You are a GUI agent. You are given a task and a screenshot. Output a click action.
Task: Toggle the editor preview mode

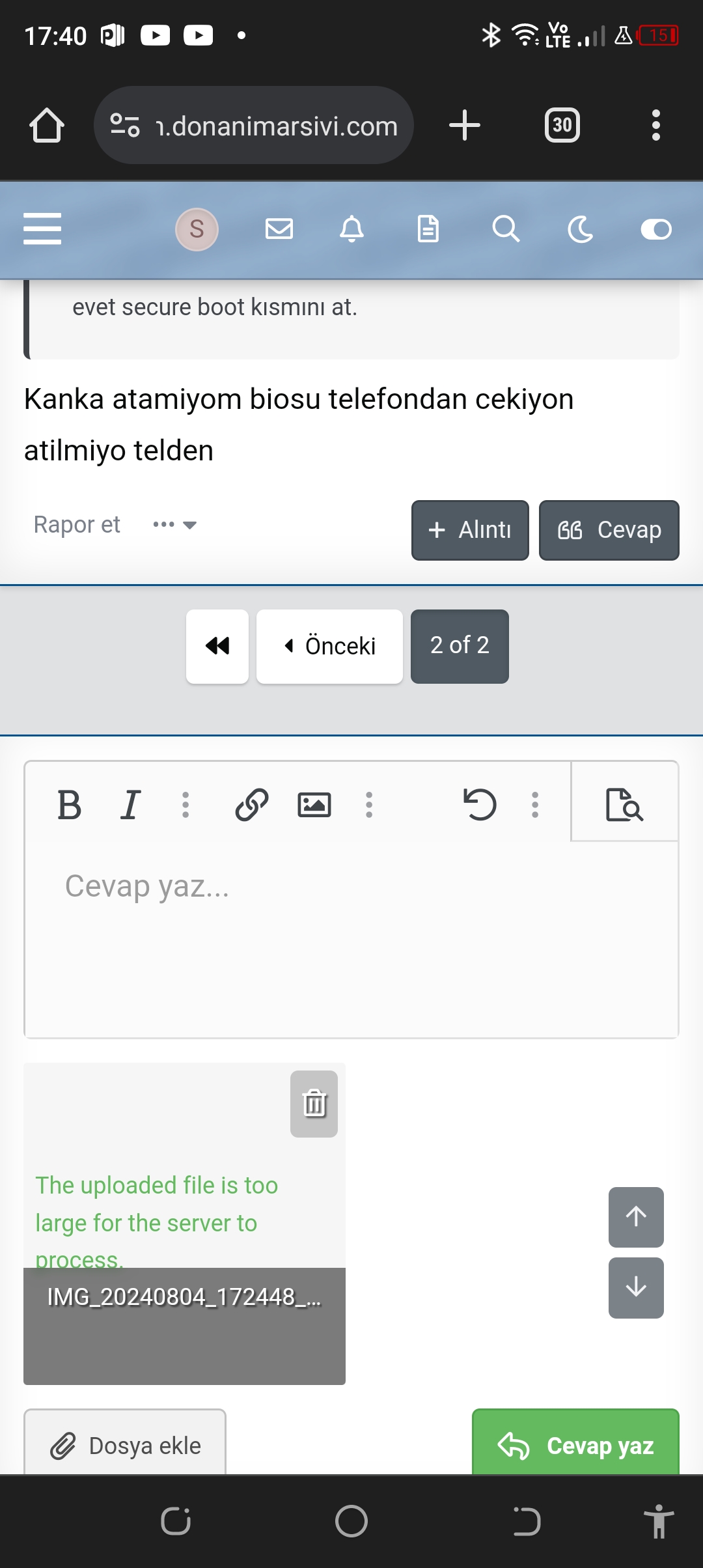pyautogui.click(x=625, y=805)
